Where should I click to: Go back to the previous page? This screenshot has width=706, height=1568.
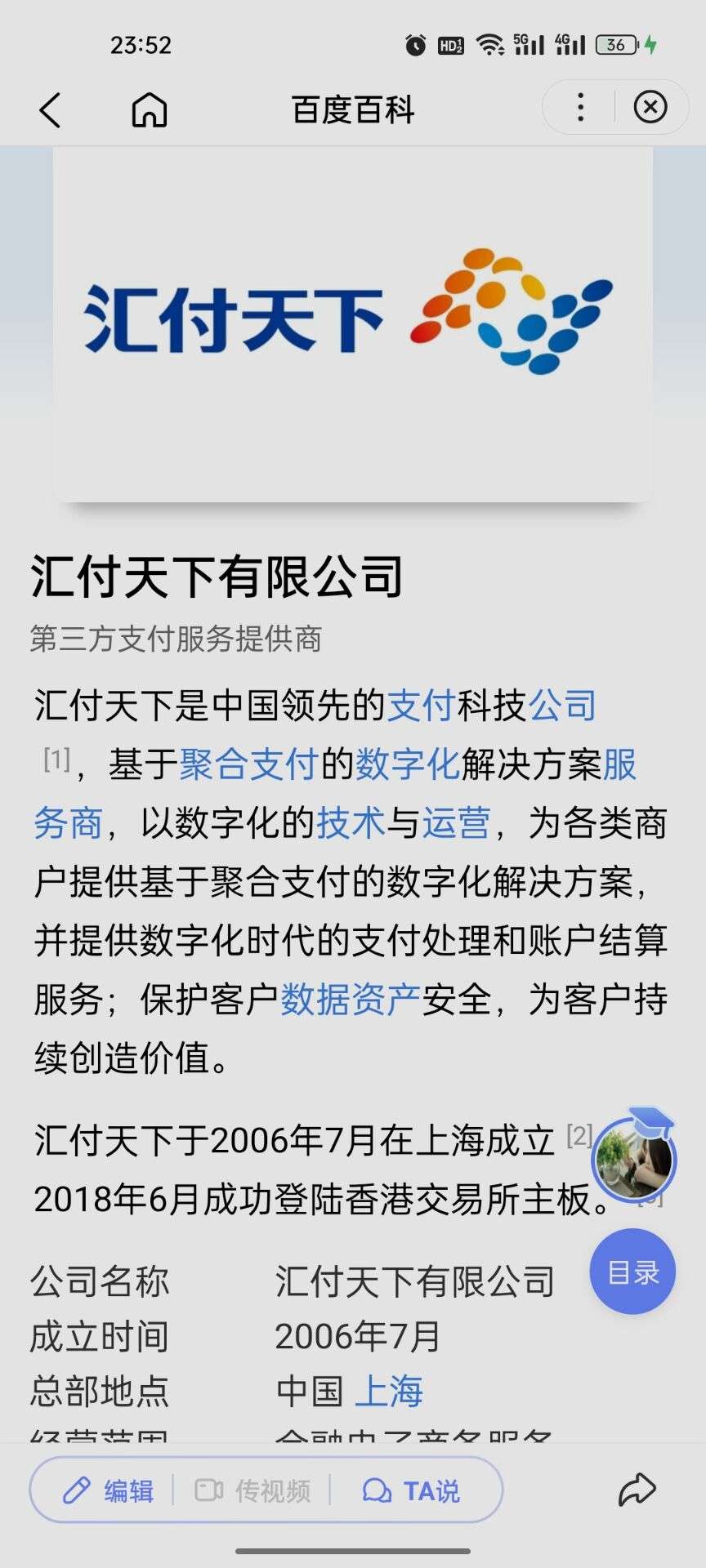(x=51, y=109)
